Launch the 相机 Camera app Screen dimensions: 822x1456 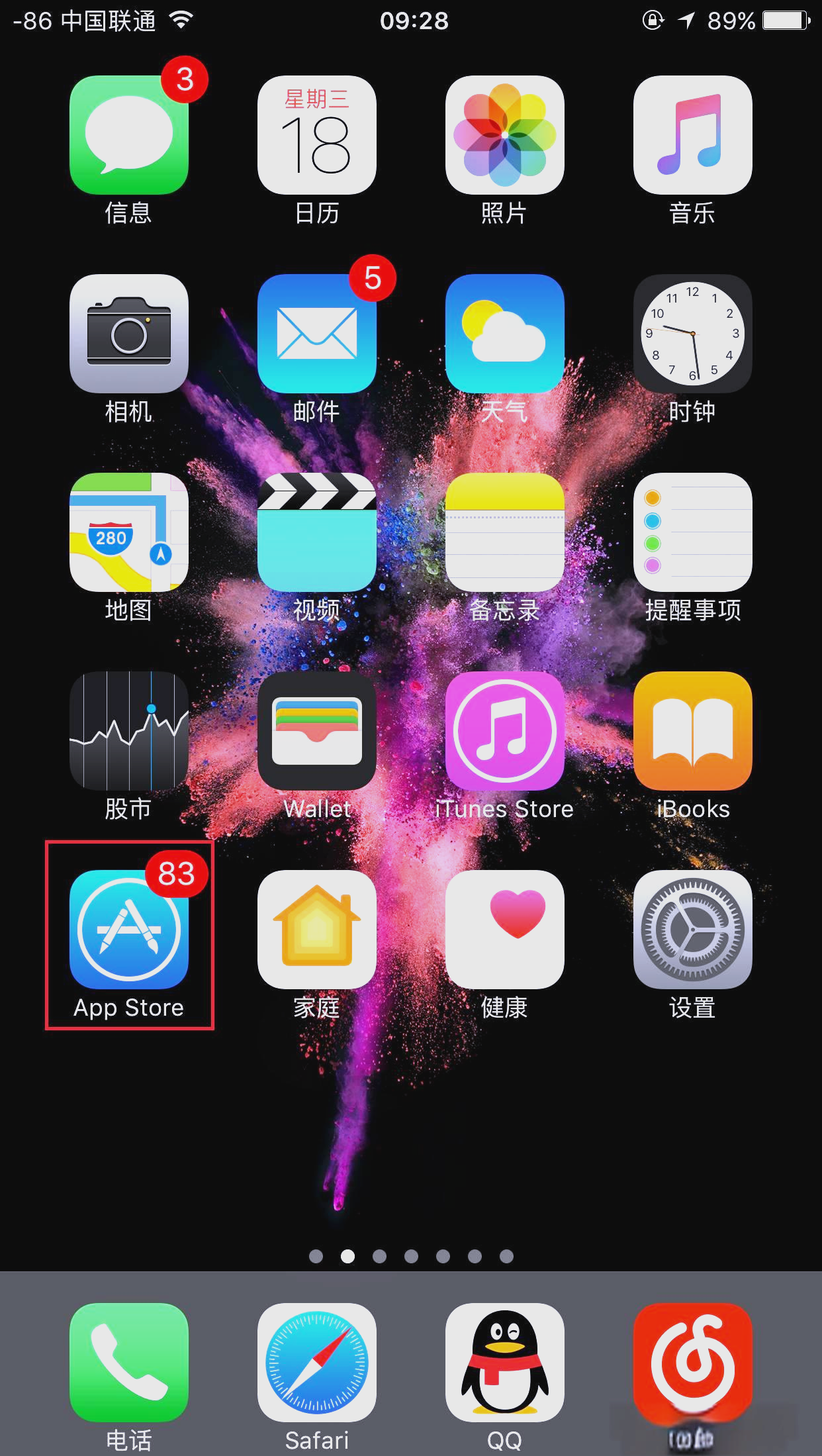(129, 334)
